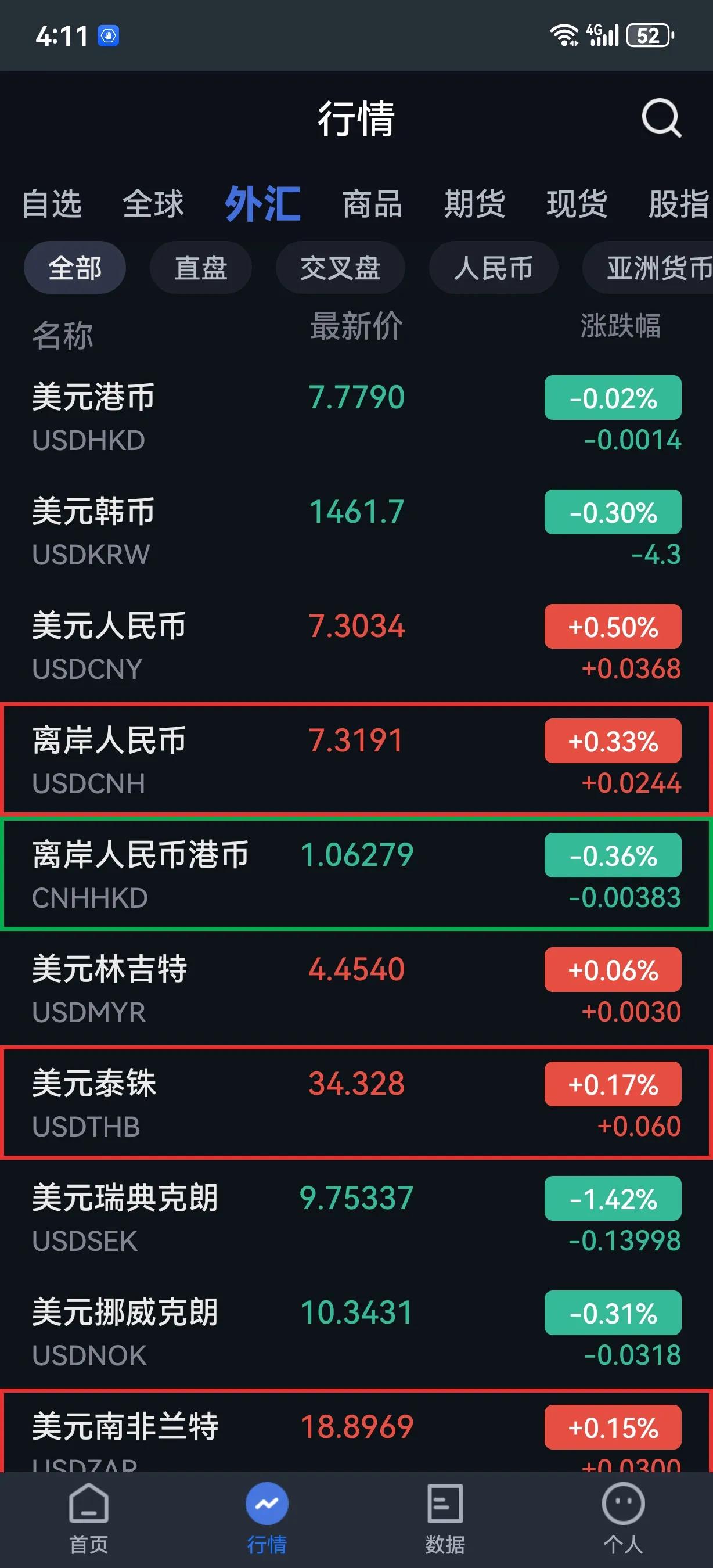
Task: Switch to the 商品 tab
Action: pyautogui.click(x=372, y=204)
